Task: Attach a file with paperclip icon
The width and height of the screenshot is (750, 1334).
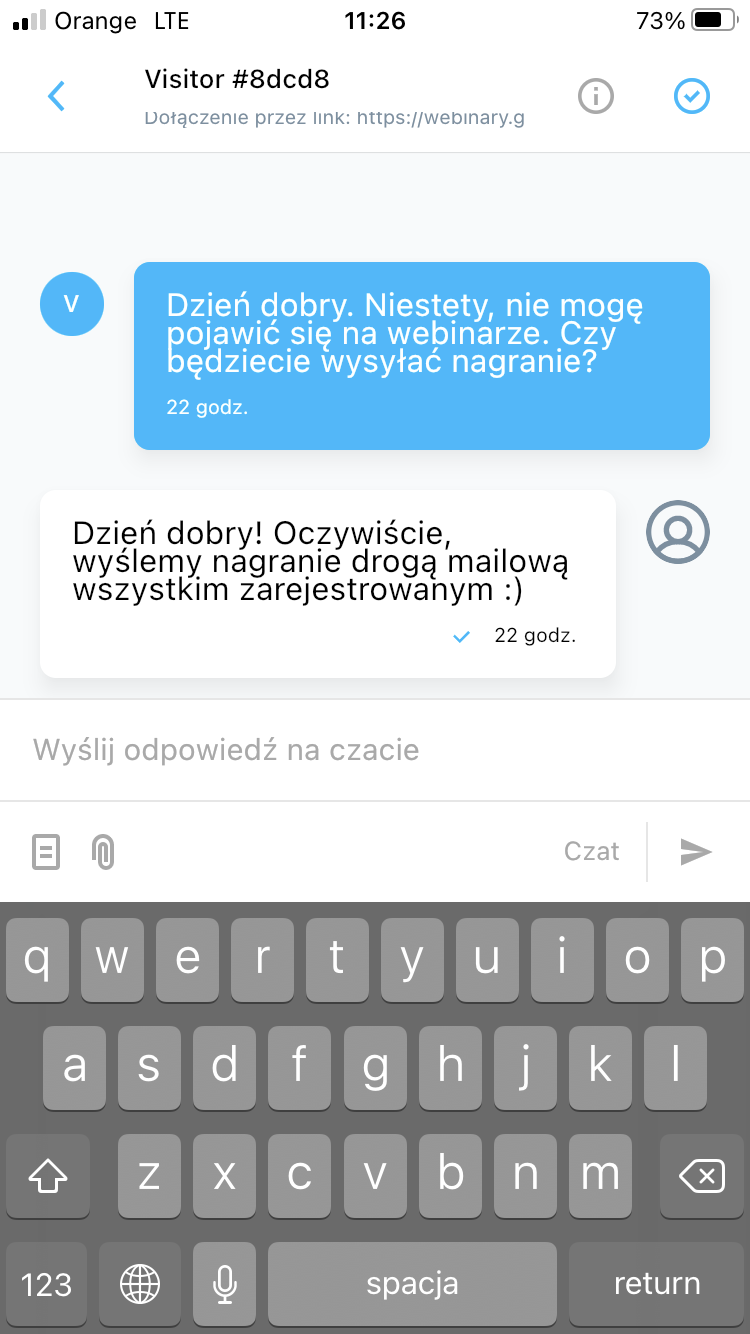Action: [x=104, y=852]
